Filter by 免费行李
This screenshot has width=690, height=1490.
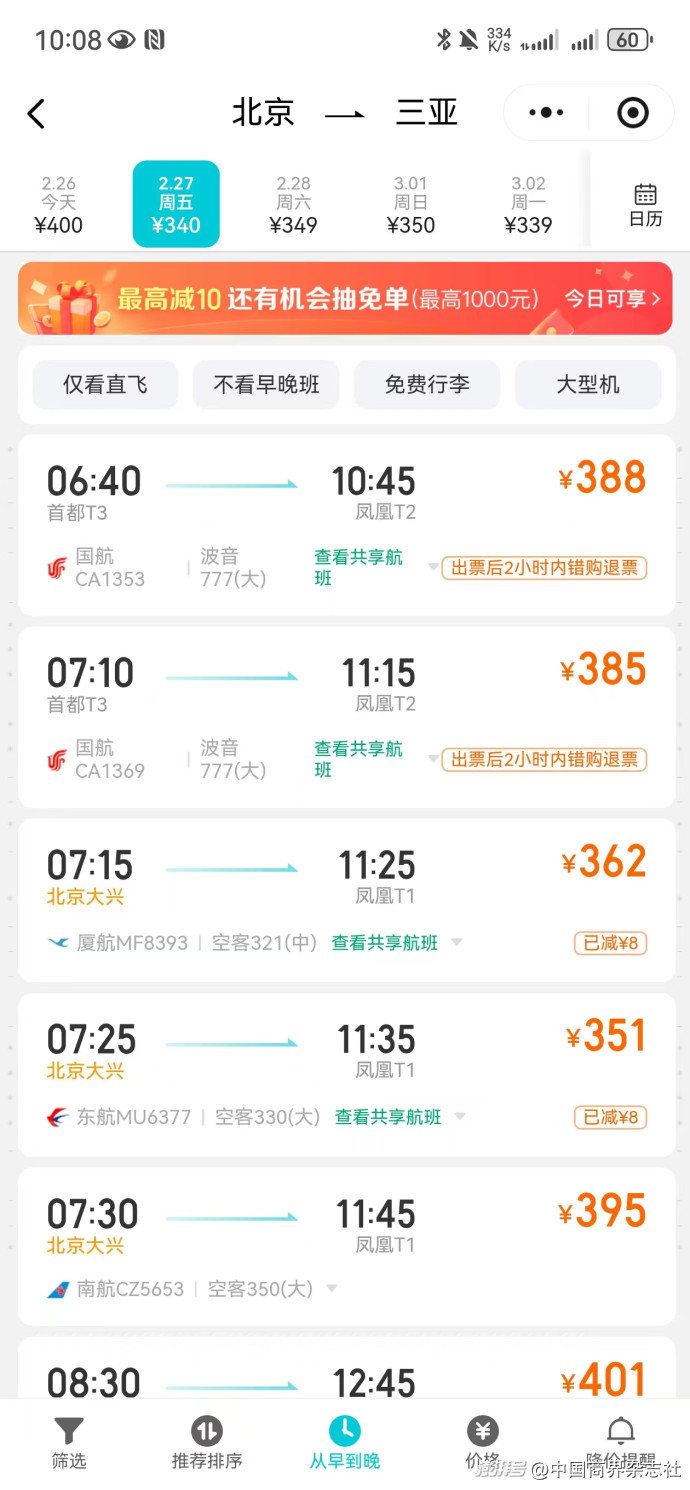427,385
